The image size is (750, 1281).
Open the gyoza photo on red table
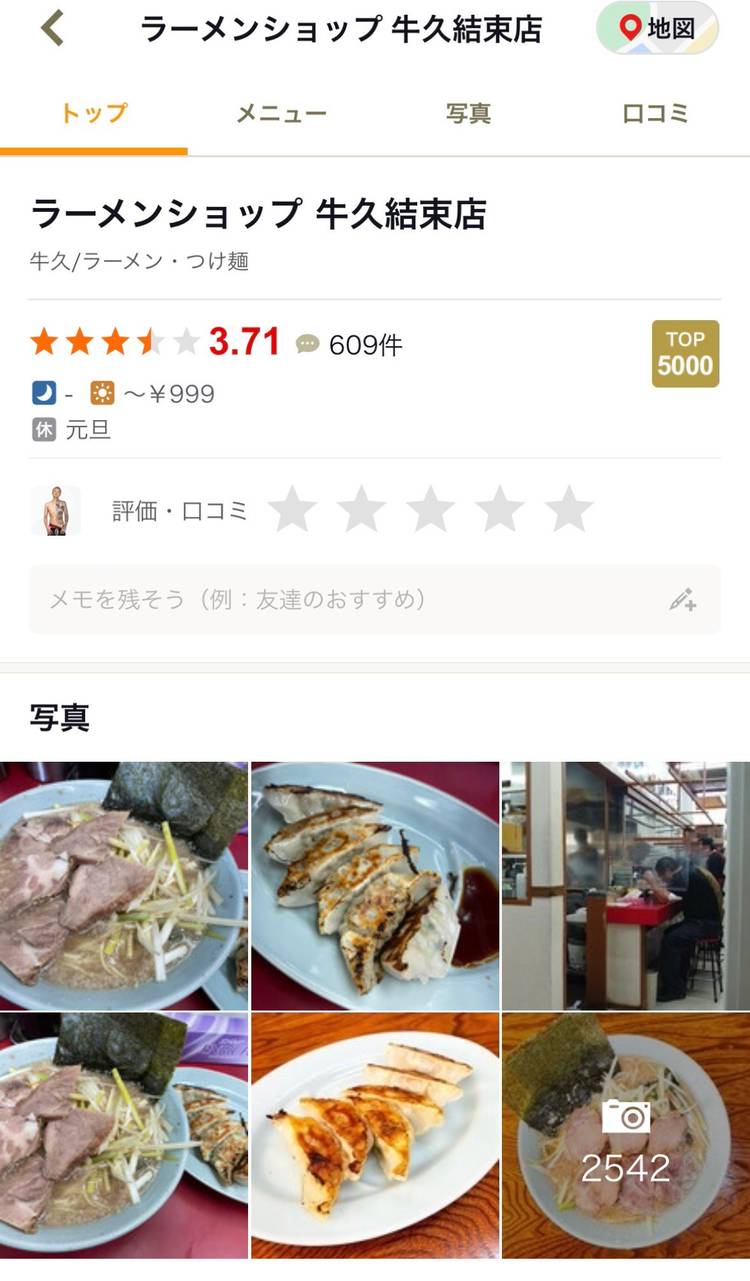[375, 885]
